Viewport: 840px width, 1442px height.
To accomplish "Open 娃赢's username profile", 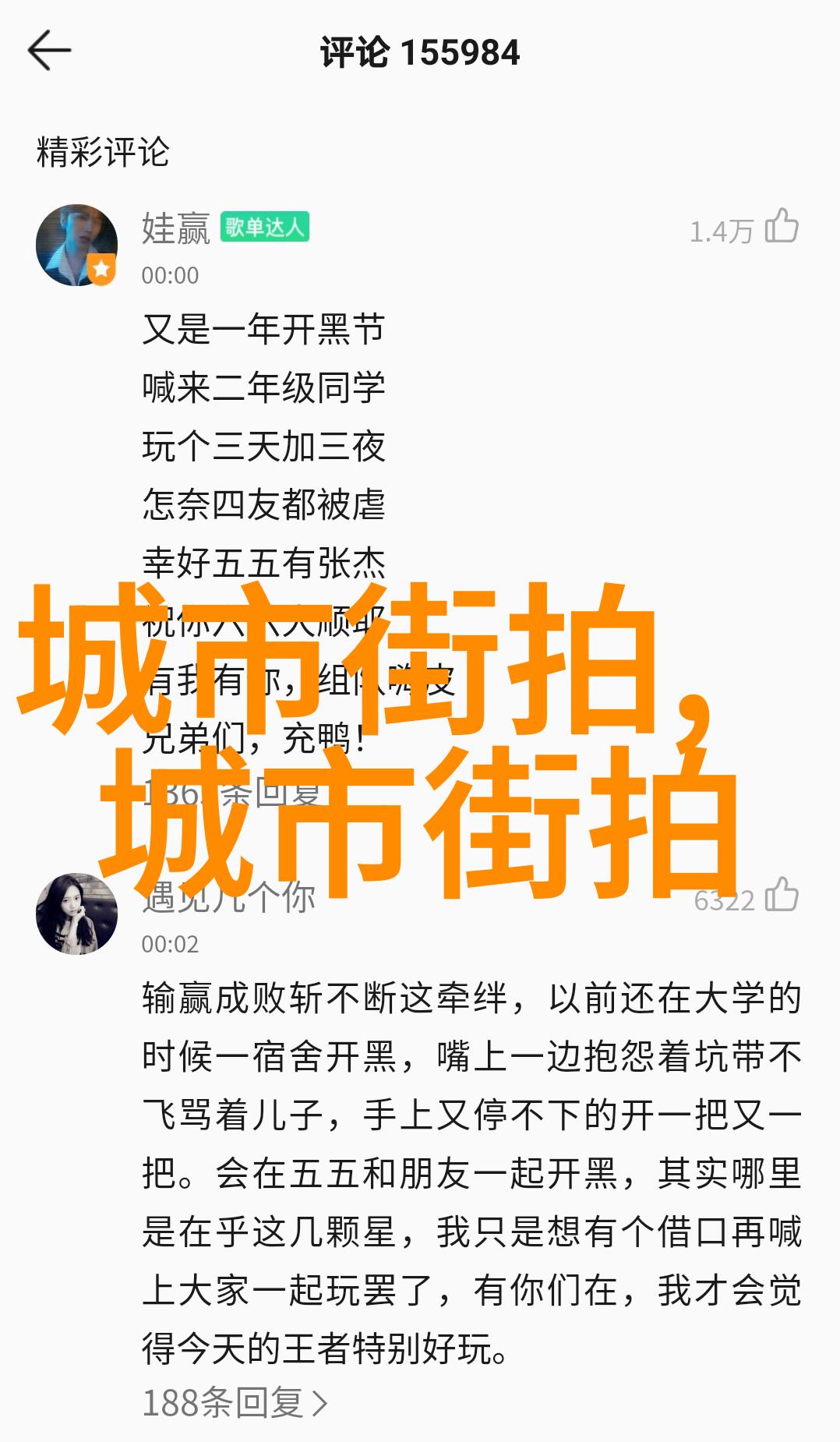I will click(175, 228).
